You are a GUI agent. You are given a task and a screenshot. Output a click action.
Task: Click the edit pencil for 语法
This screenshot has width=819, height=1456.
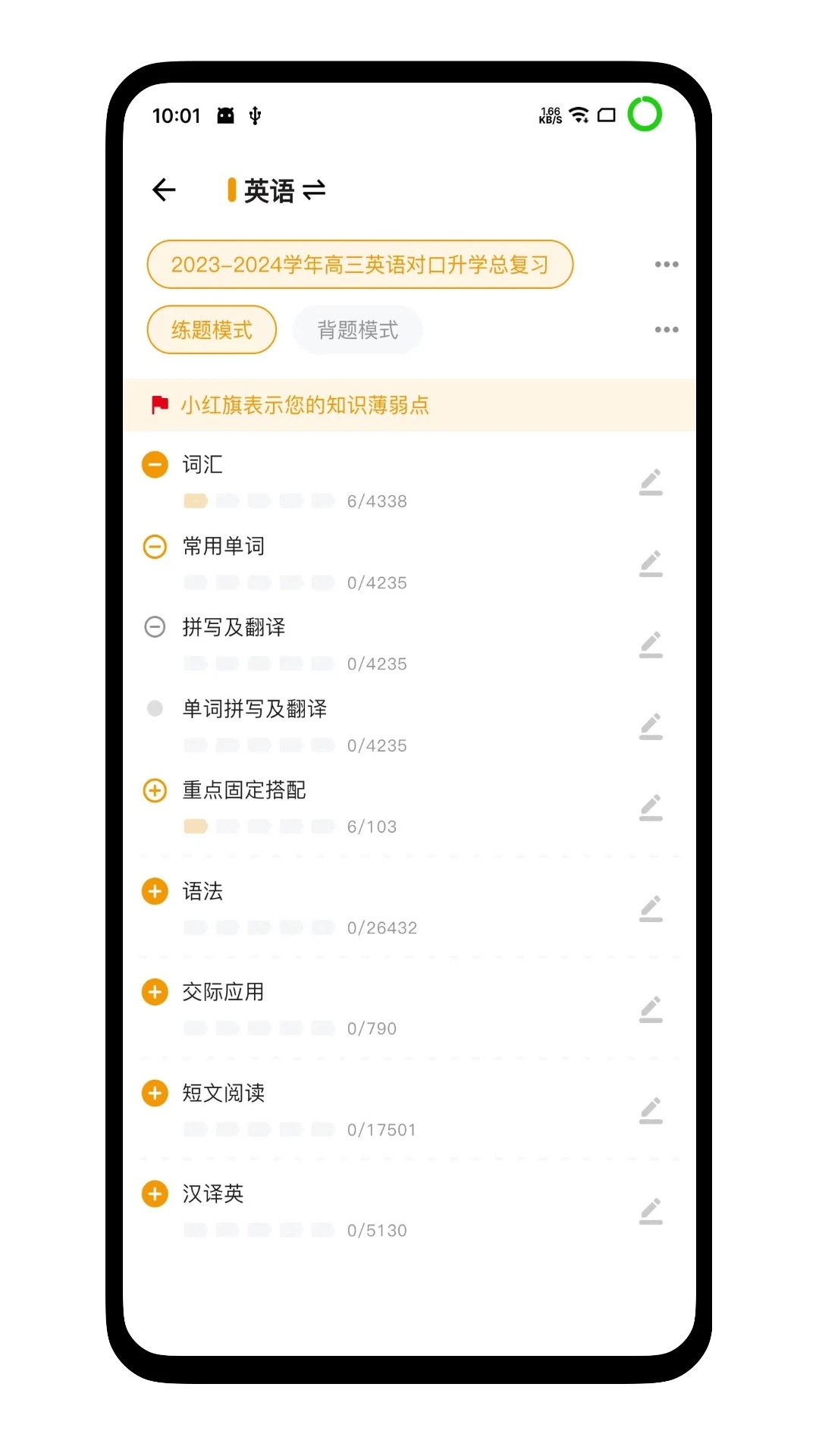650,910
